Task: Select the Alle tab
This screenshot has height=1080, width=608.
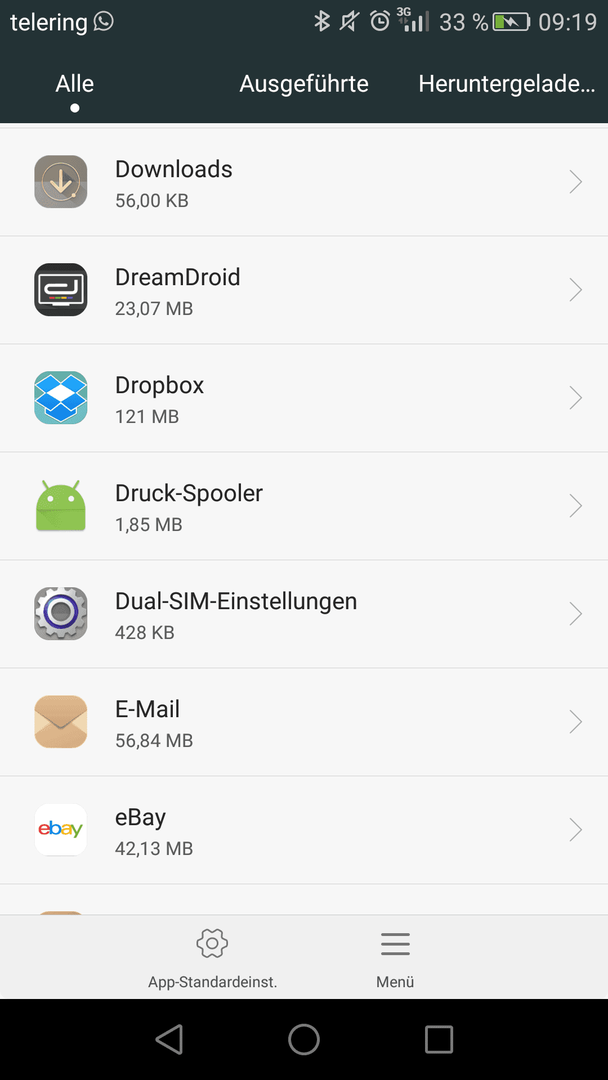Action: pyautogui.click(x=74, y=84)
